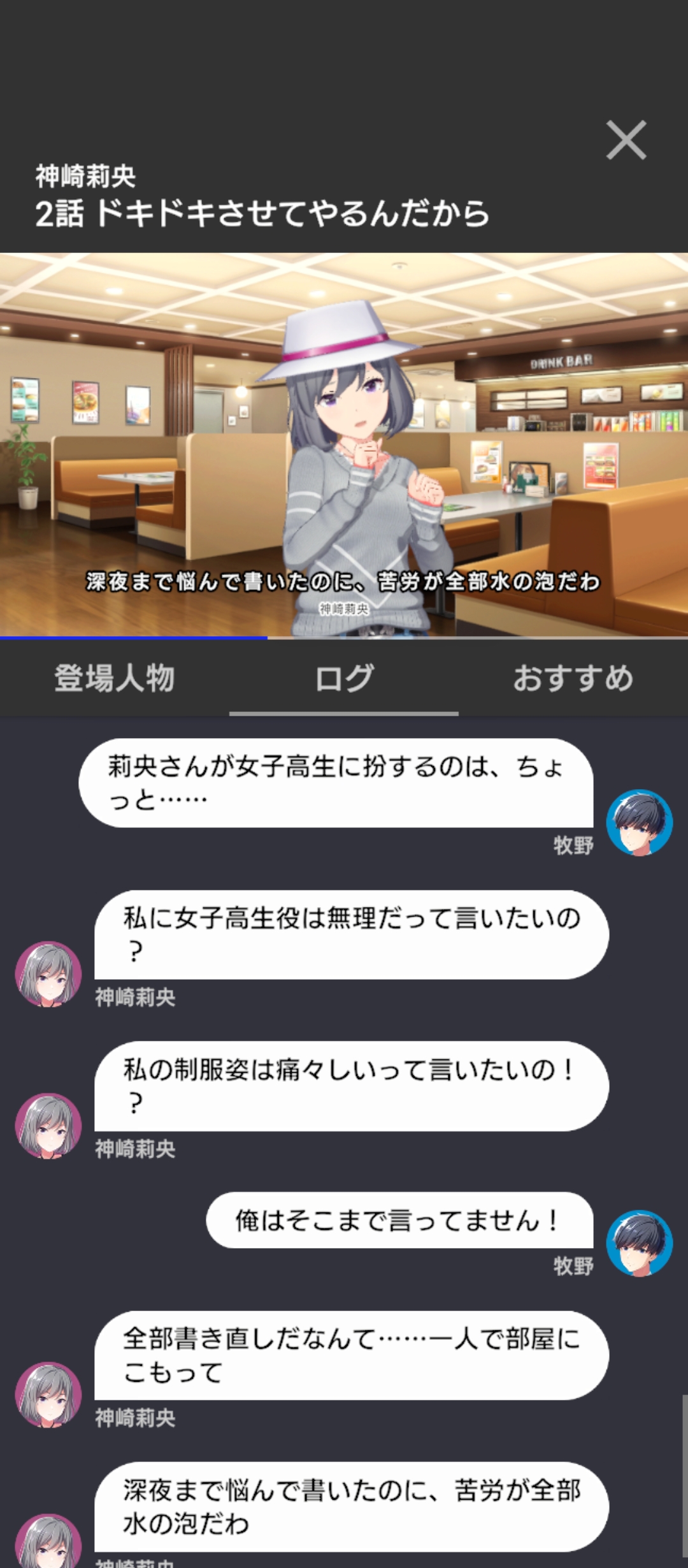Select the ログ tab
688x1568 pixels.
[344, 678]
